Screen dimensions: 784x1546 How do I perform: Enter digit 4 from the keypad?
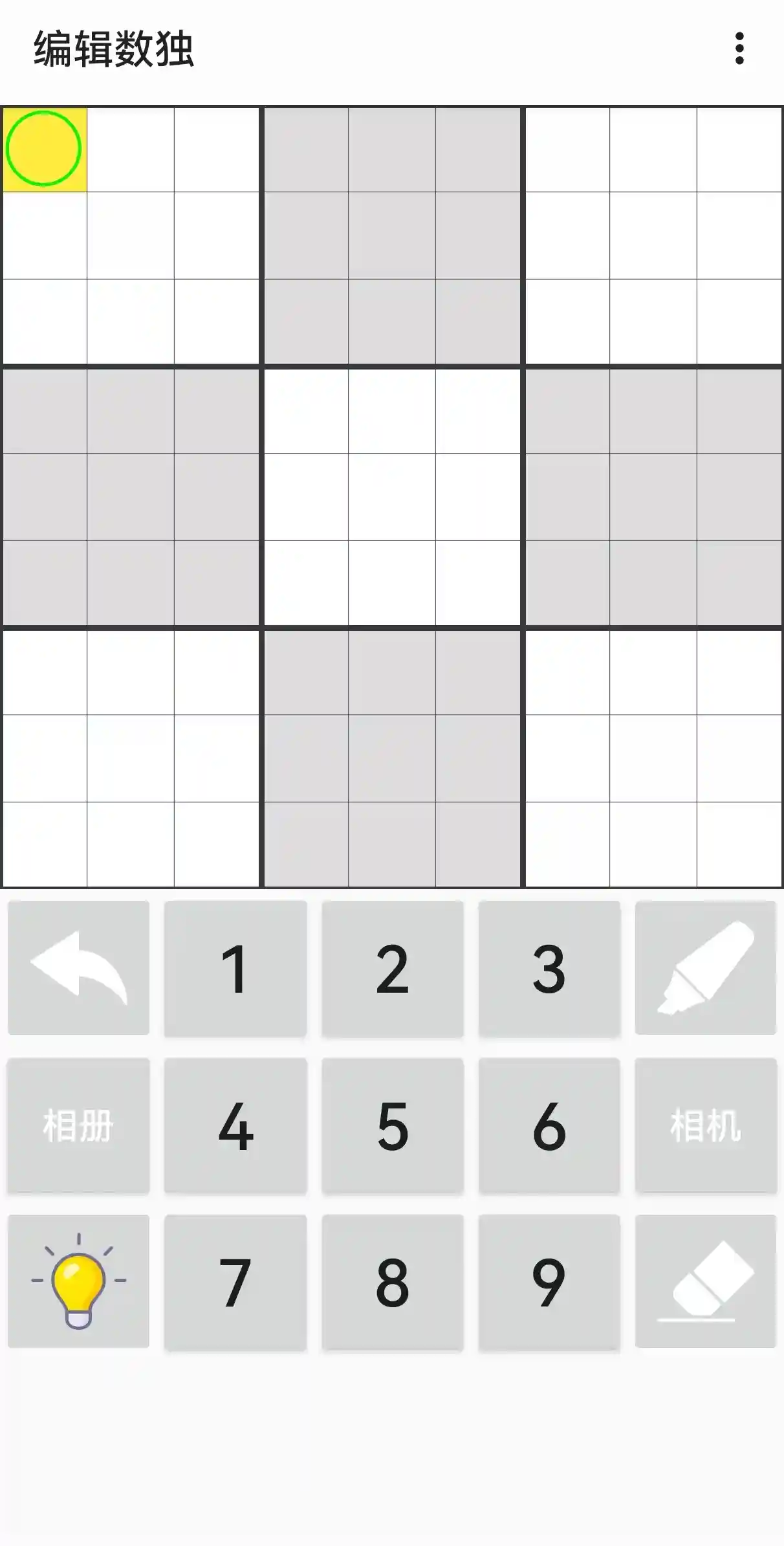(x=235, y=1125)
